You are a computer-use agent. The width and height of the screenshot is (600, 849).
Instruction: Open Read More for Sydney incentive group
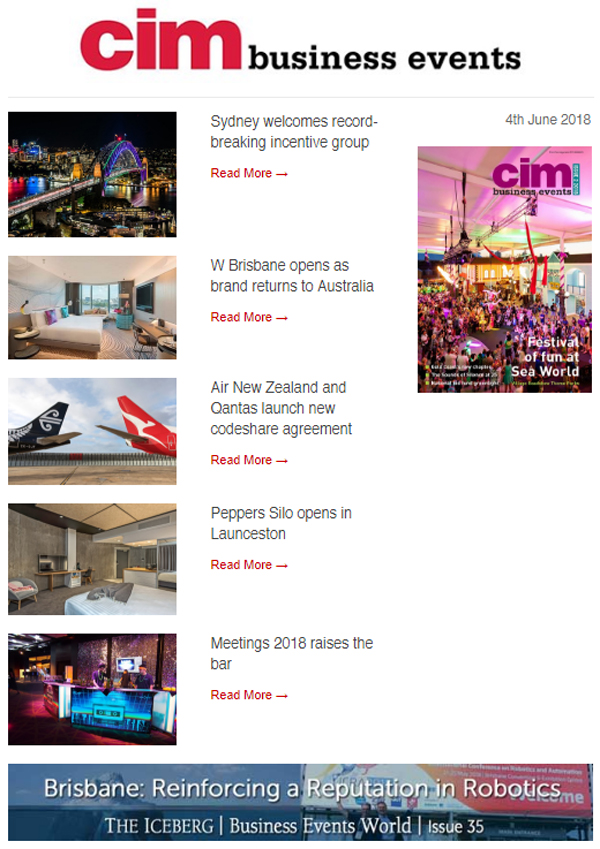click(249, 174)
